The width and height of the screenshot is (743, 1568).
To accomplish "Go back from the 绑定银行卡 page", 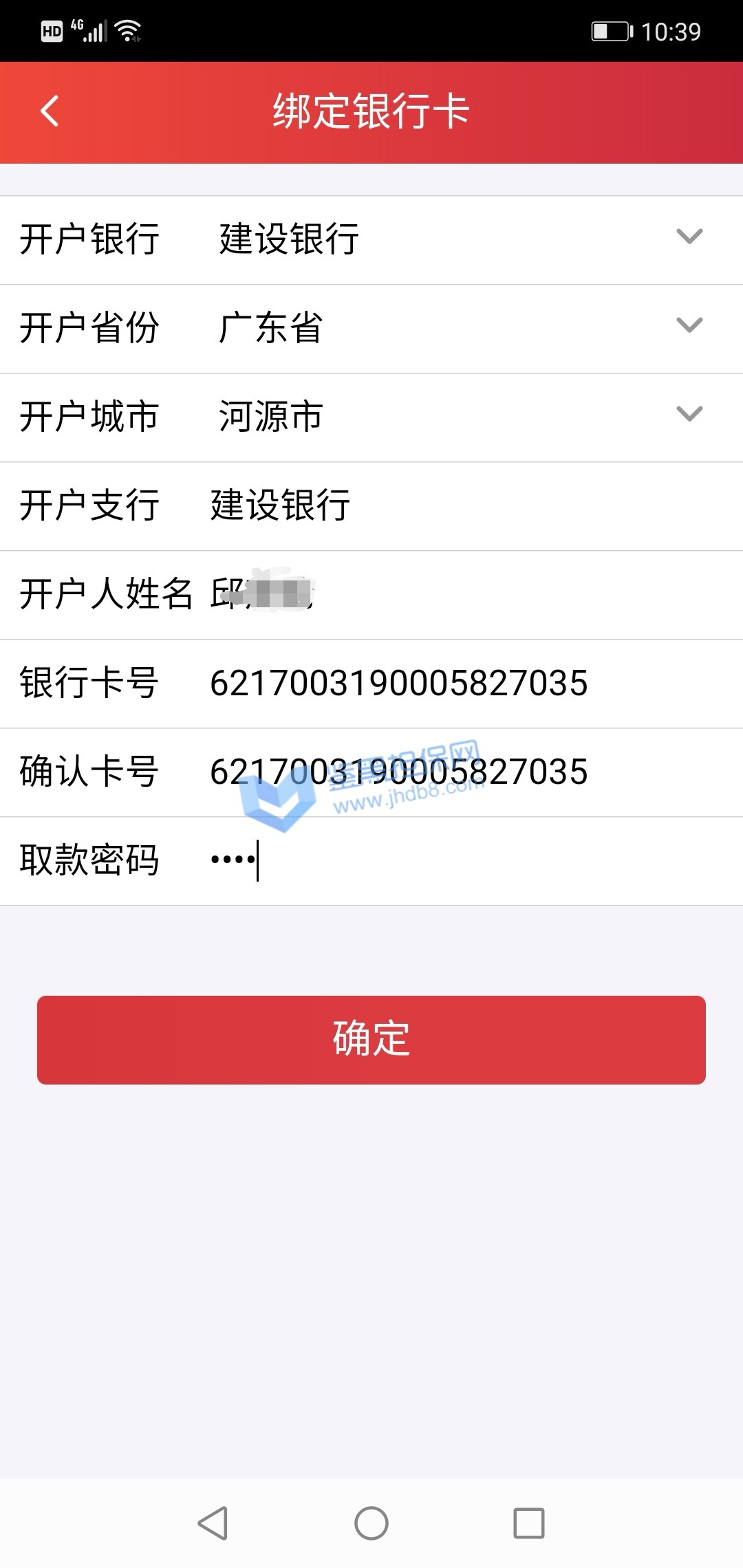I will point(50,111).
